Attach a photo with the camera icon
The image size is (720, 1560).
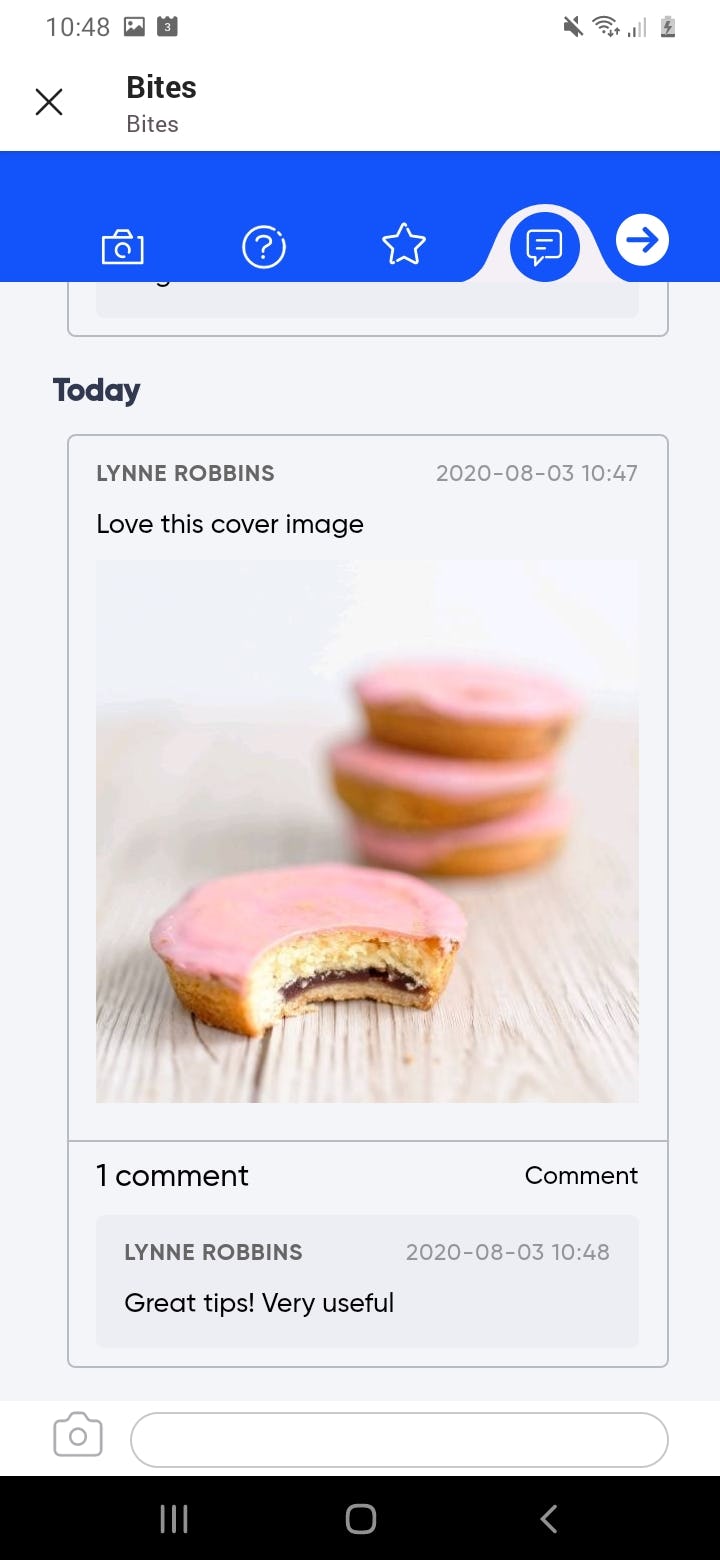(78, 1437)
